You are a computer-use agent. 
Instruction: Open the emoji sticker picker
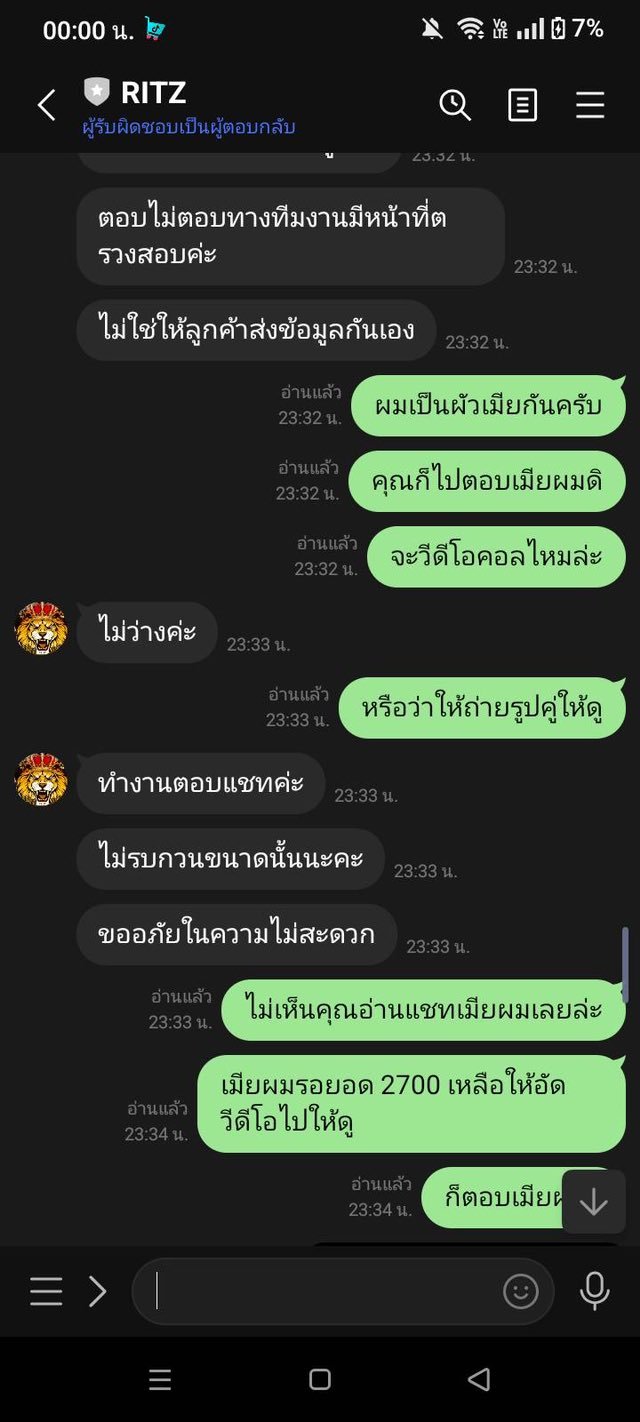[x=520, y=1291]
